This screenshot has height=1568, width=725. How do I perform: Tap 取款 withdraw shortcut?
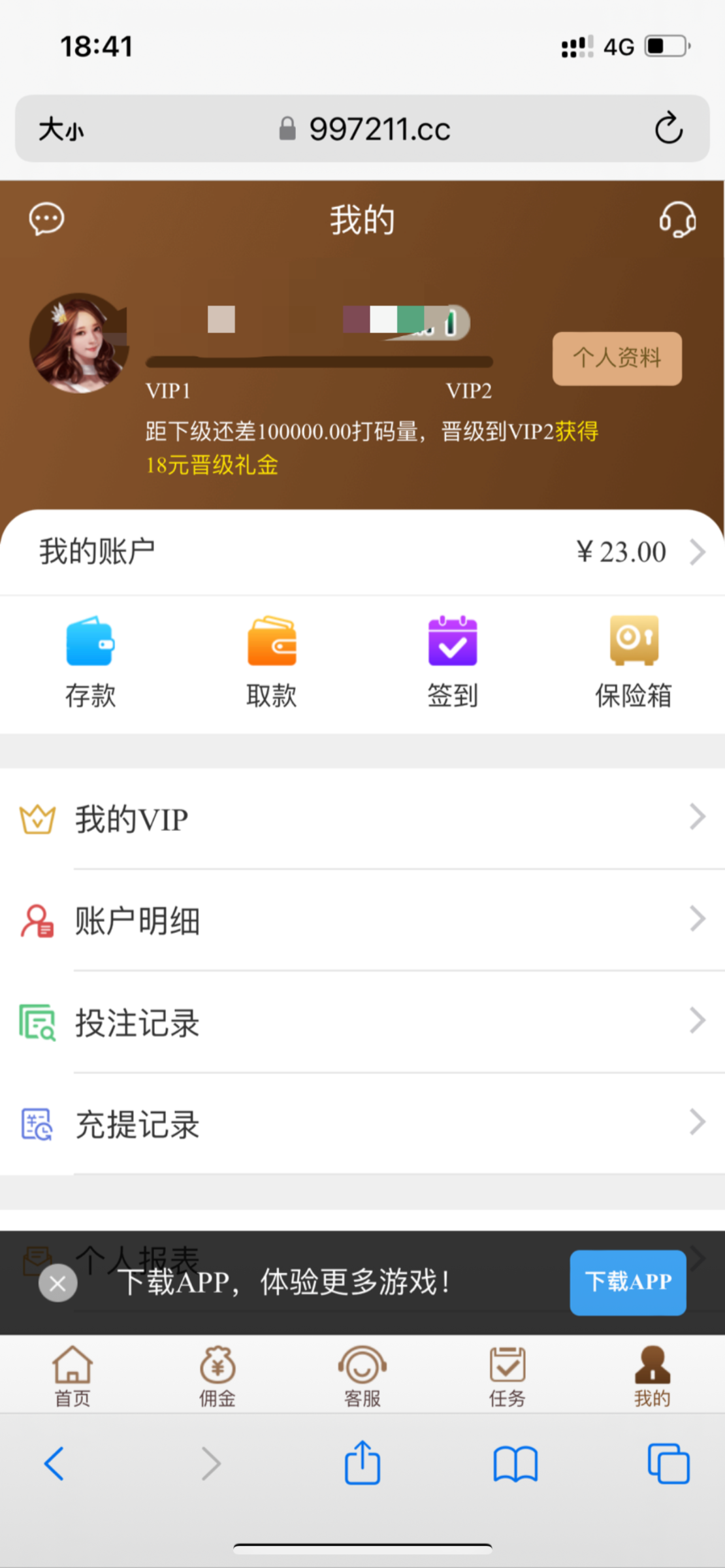click(272, 661)
